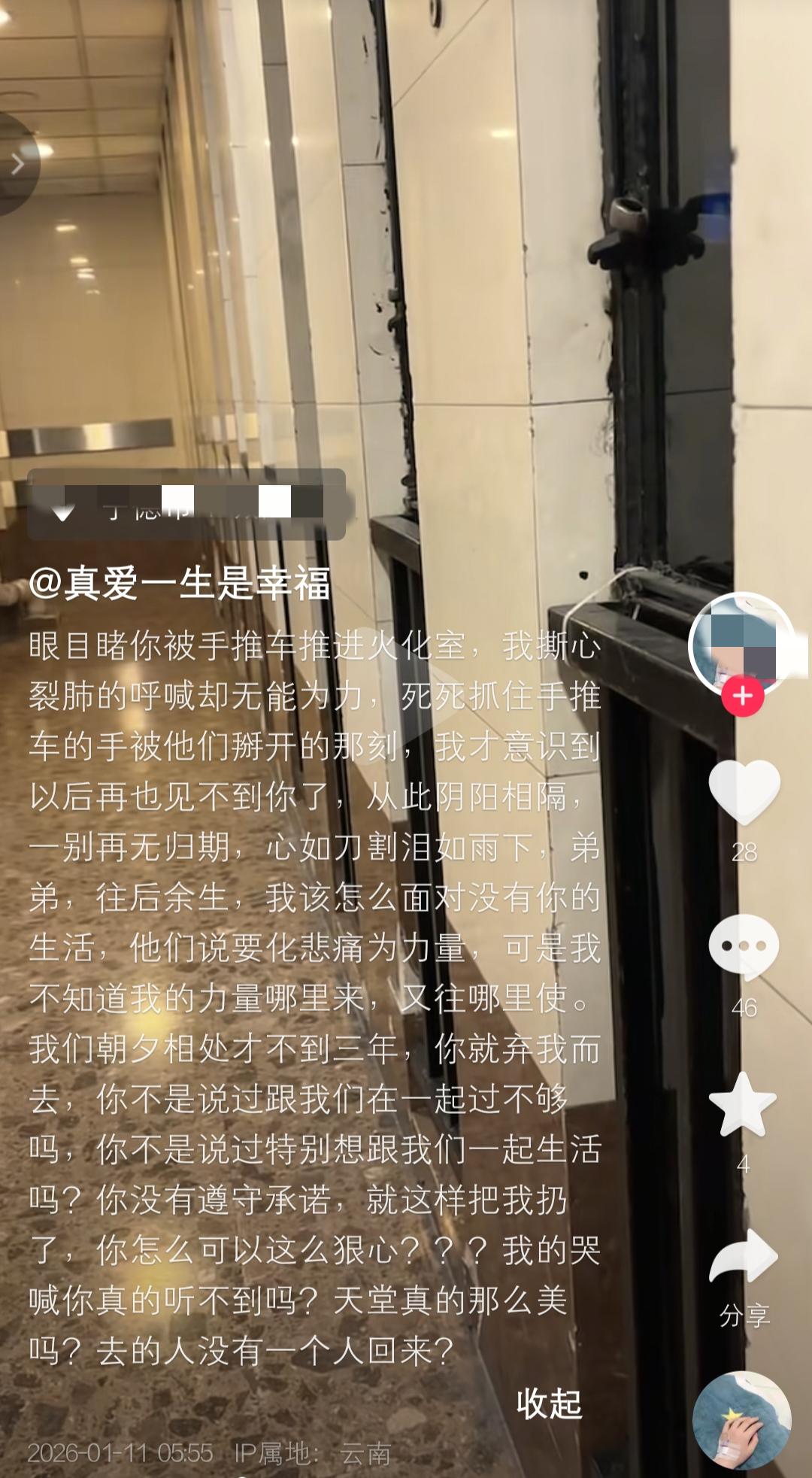812x1478 pixels.
Task: Open the comments with 46 replies
Action: [744, 945]
